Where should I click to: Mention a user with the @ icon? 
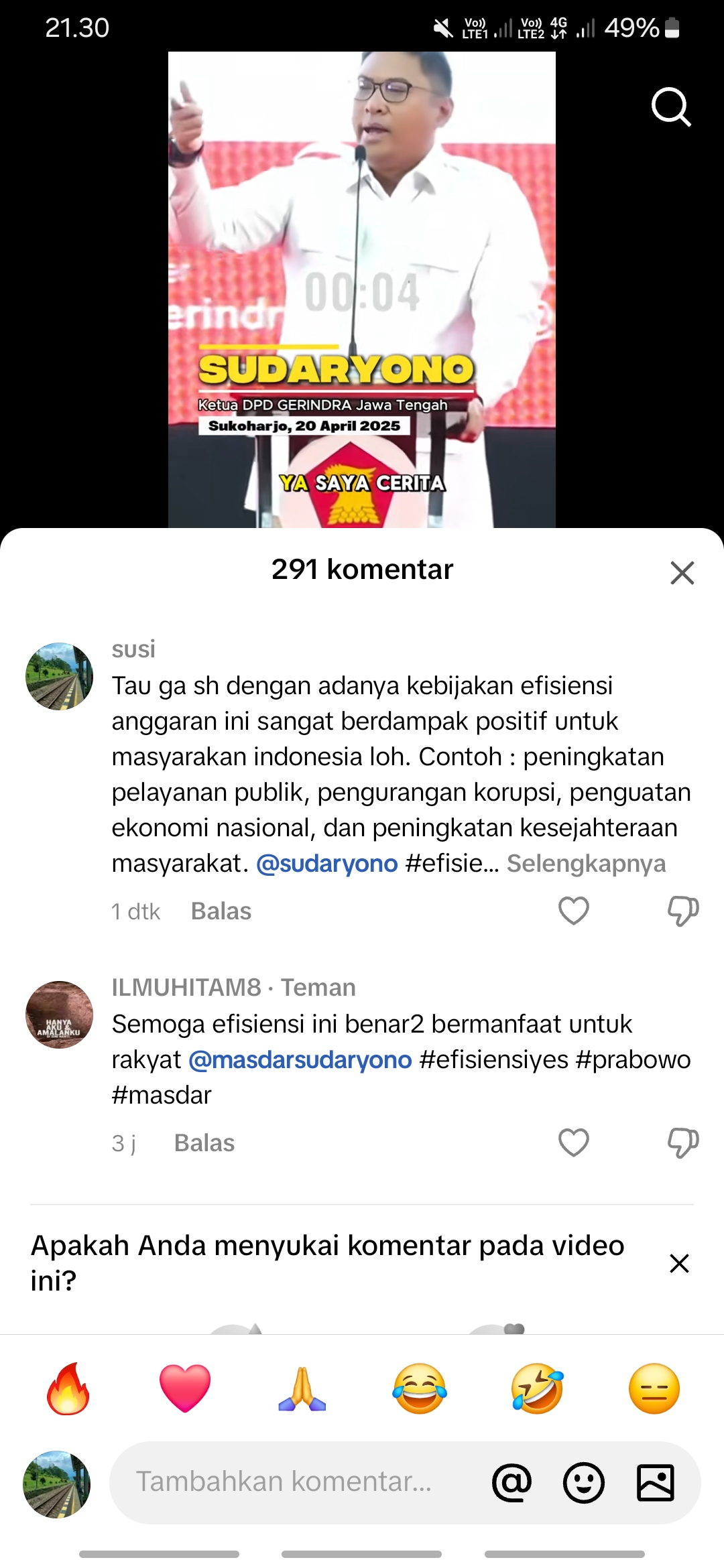point(511,1482)
